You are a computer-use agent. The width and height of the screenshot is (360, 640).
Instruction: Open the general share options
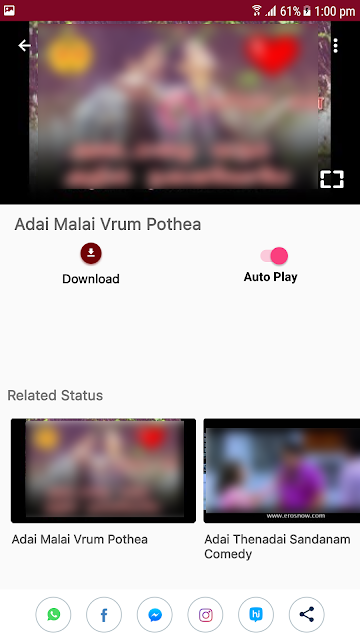click(x=307, y=614)
